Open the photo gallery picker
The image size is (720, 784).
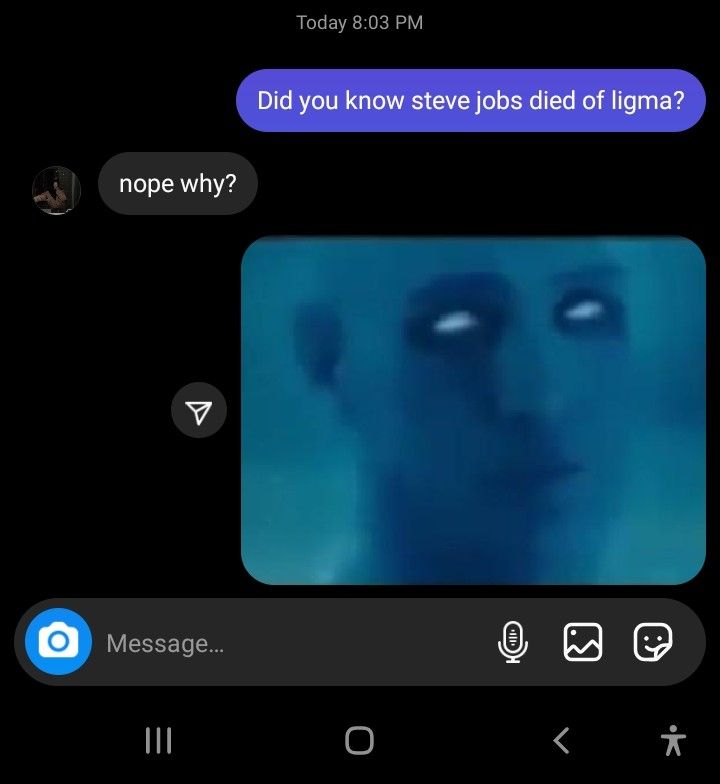pyautogui.click(x=583, y=642)
